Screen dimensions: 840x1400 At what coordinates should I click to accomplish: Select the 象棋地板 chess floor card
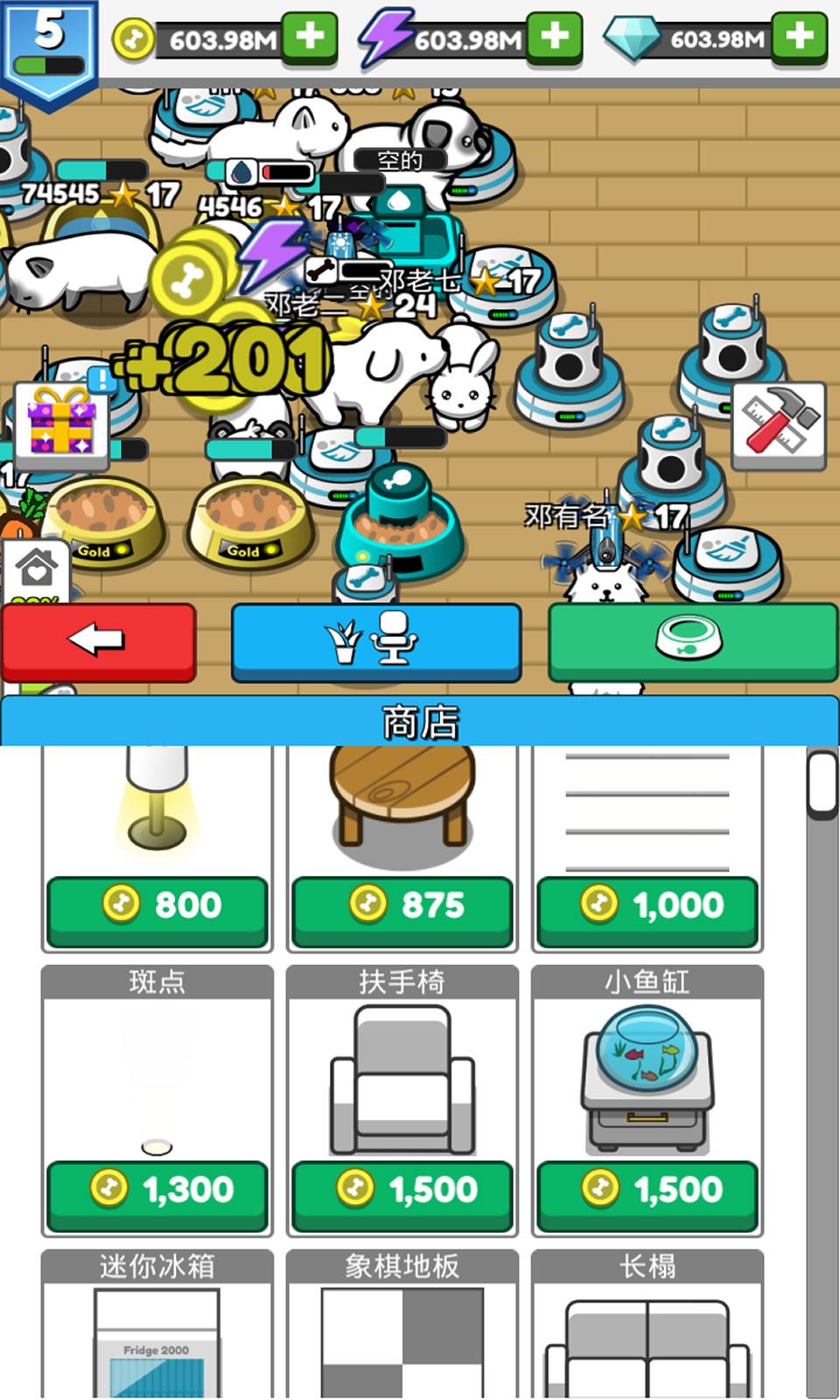402,1330
